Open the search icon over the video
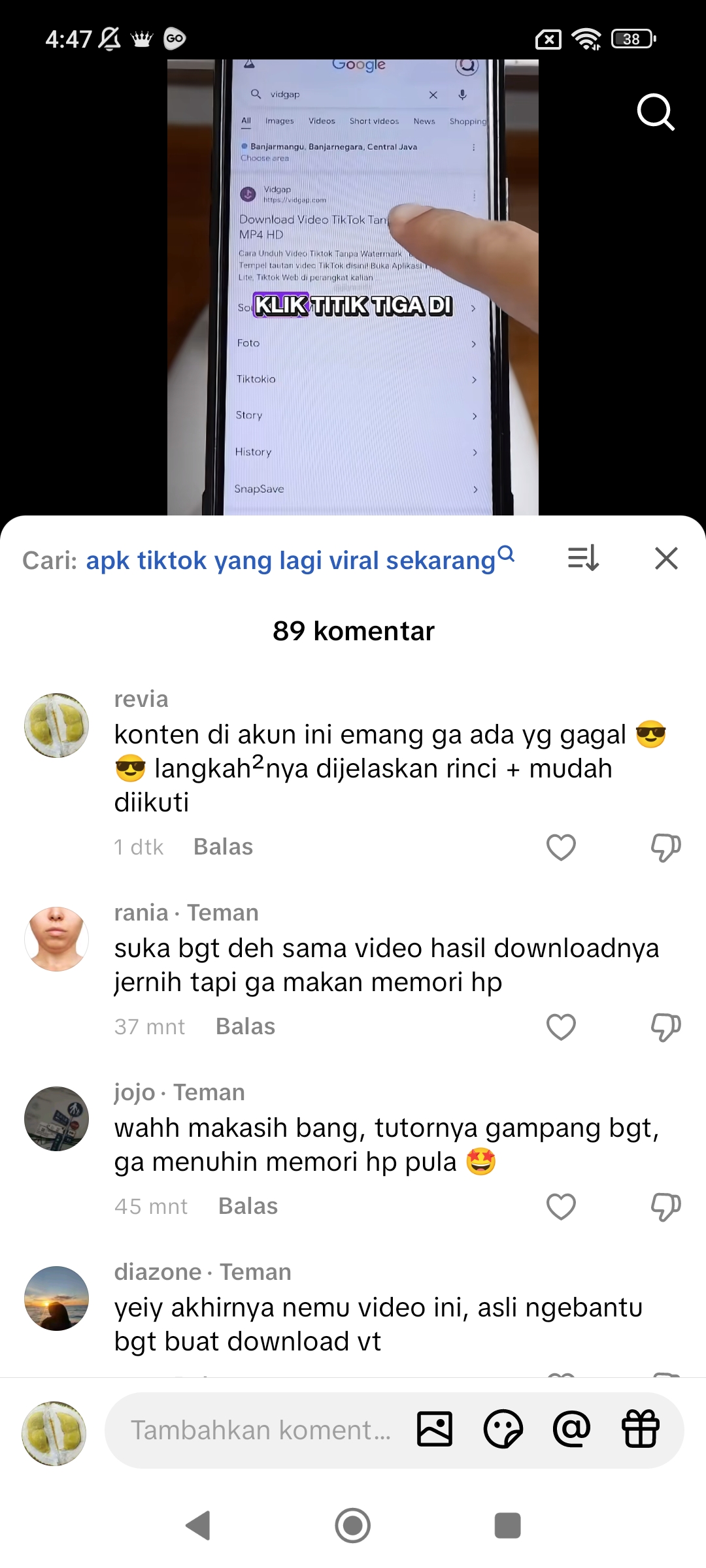 coord(655,112)
